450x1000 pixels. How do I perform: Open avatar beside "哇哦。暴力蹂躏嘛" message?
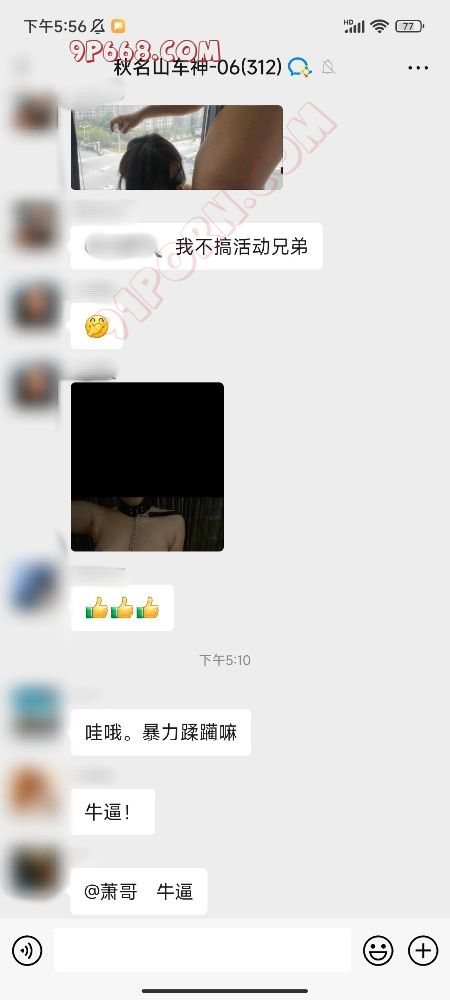click(36, 710)
